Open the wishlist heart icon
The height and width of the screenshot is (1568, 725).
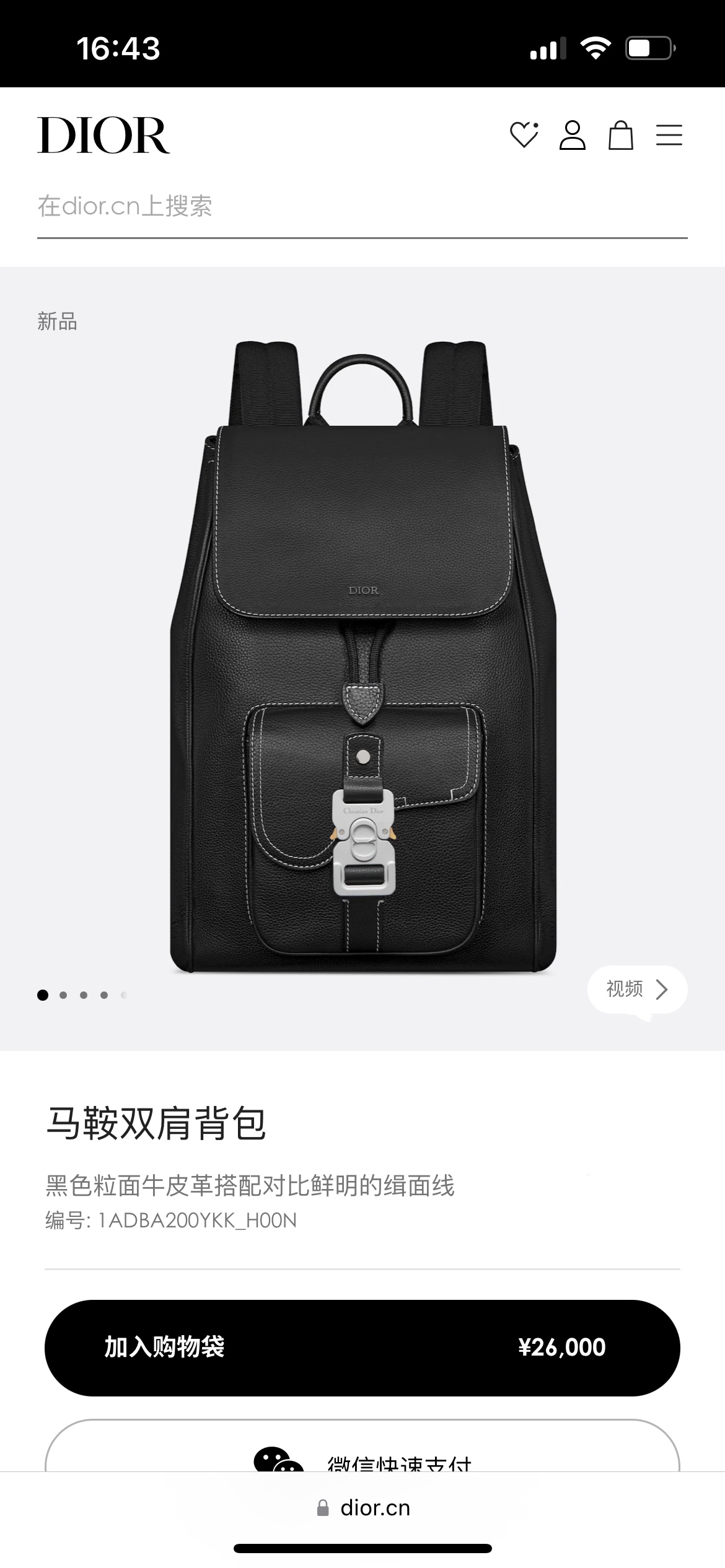[524, 135]
